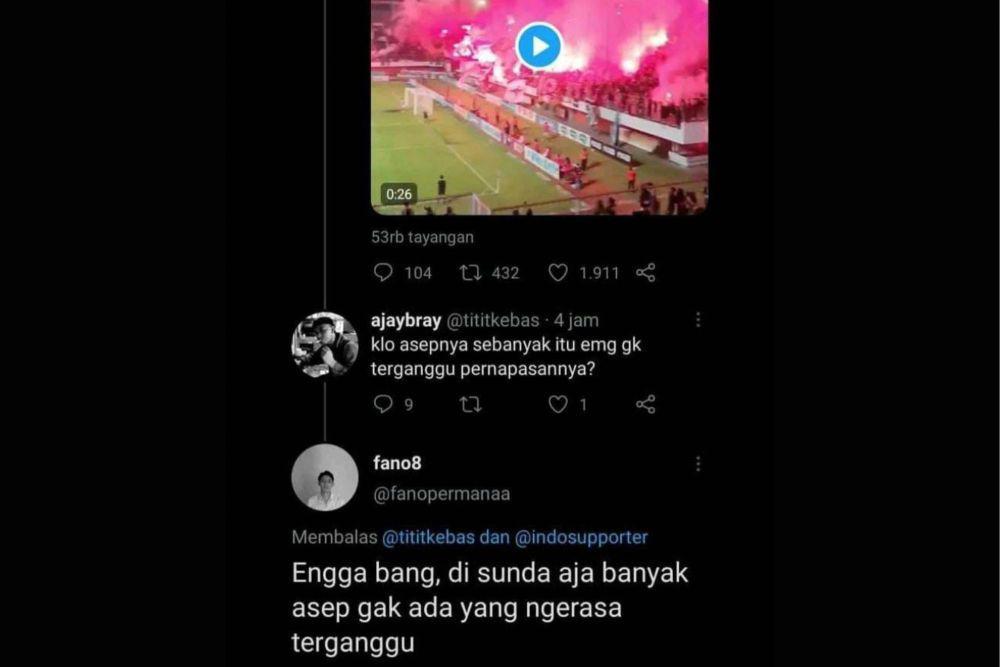This screenshot has height=667, width=1000.
Task: Like ajaybray's reply
Action: (x=558, y=404)
